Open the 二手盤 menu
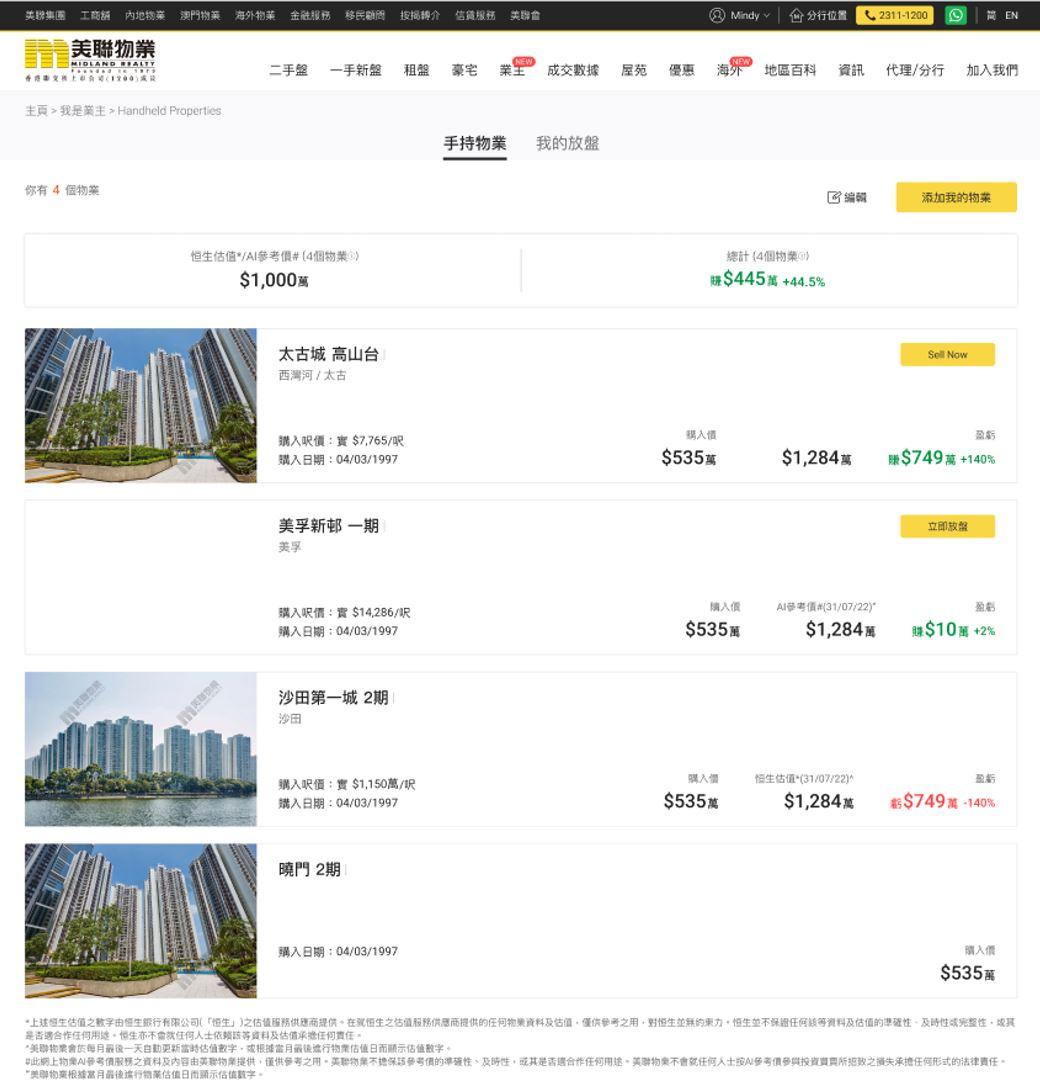The height and width of the screenshot is (1084, 1040). tap(288, 70)
